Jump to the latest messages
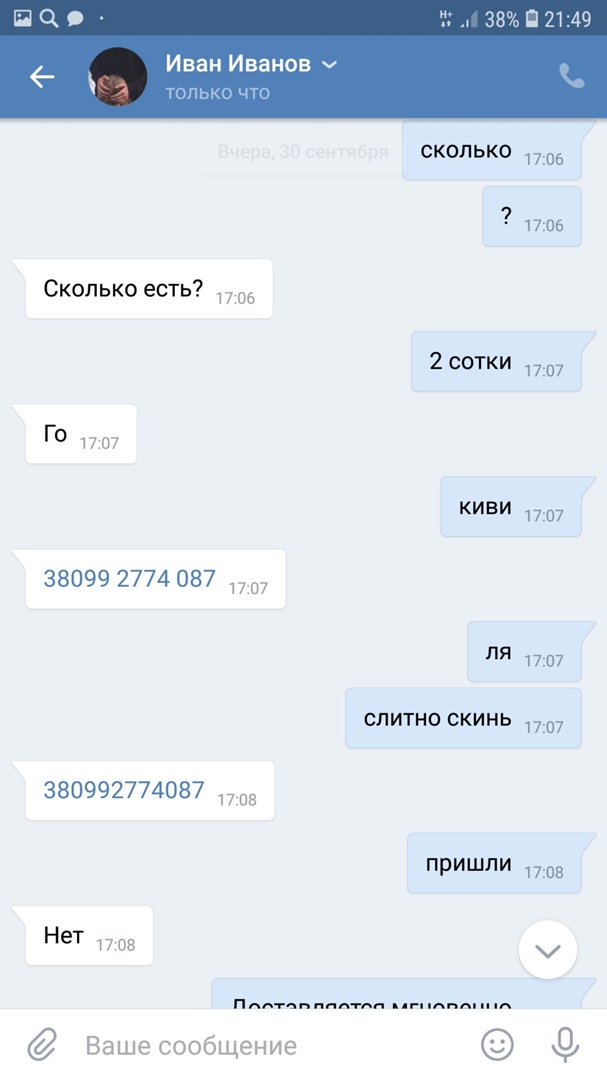 click(x=547, y=950)
